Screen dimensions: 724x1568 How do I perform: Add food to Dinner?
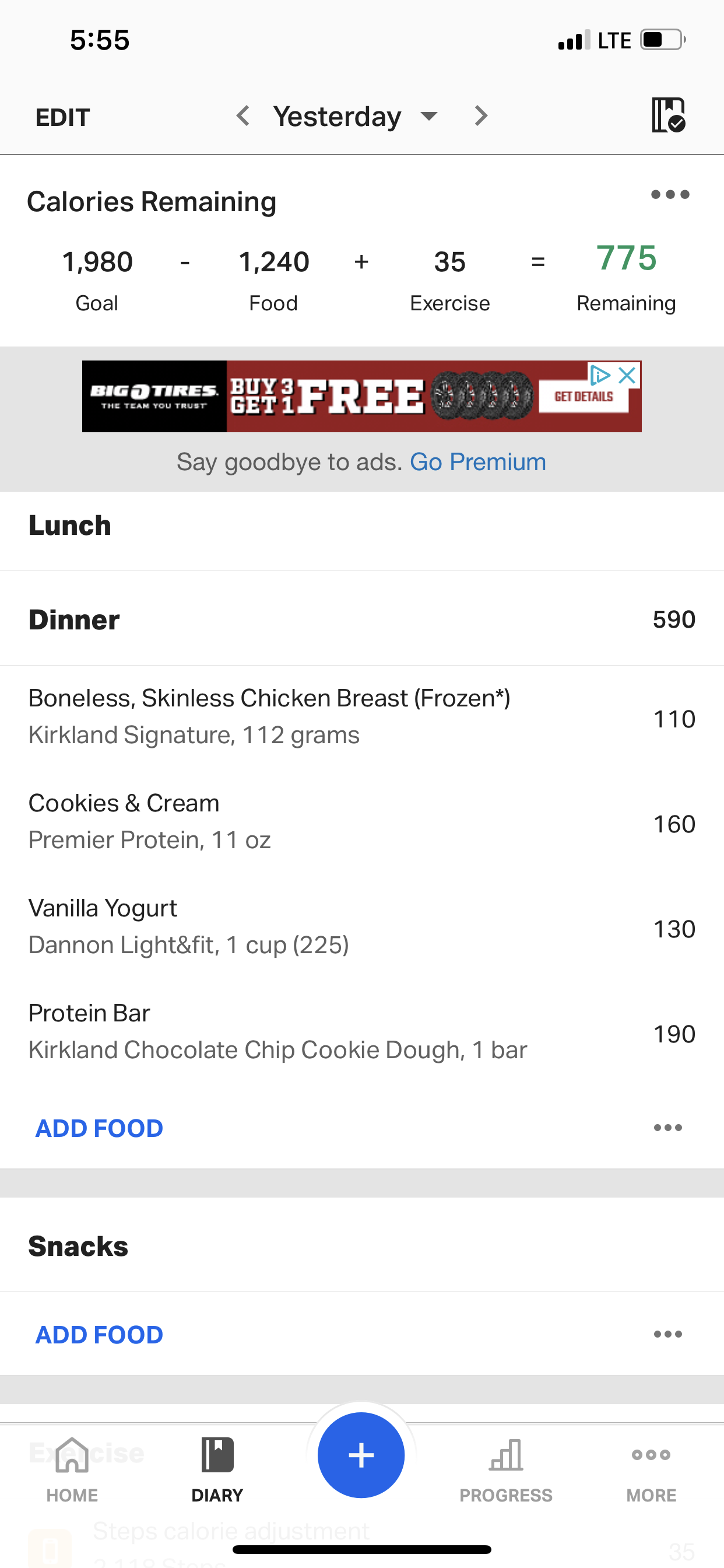click(x=99, y=1128)
